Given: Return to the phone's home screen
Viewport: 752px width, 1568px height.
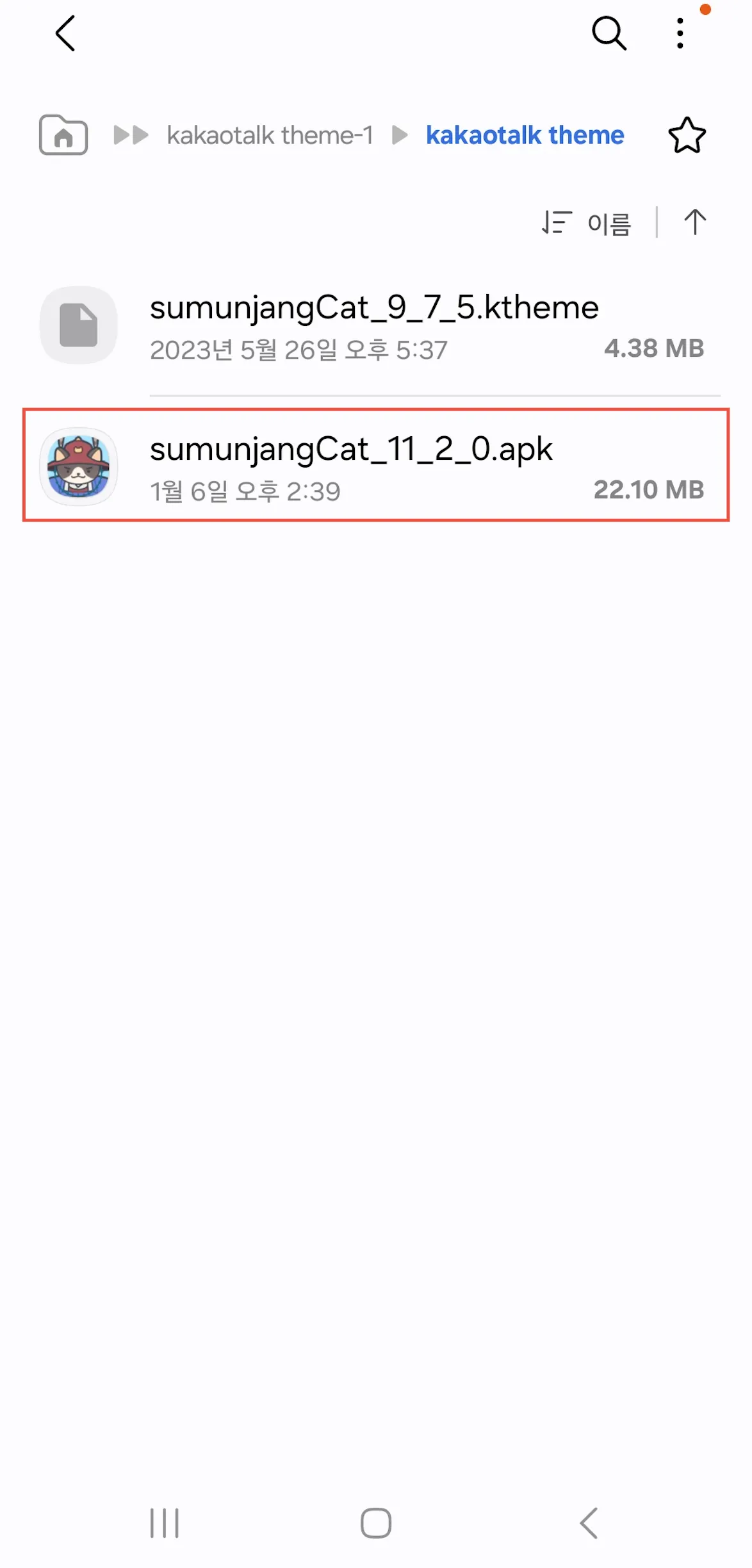Looking at the screenshot, I should tap(376, 1523).
